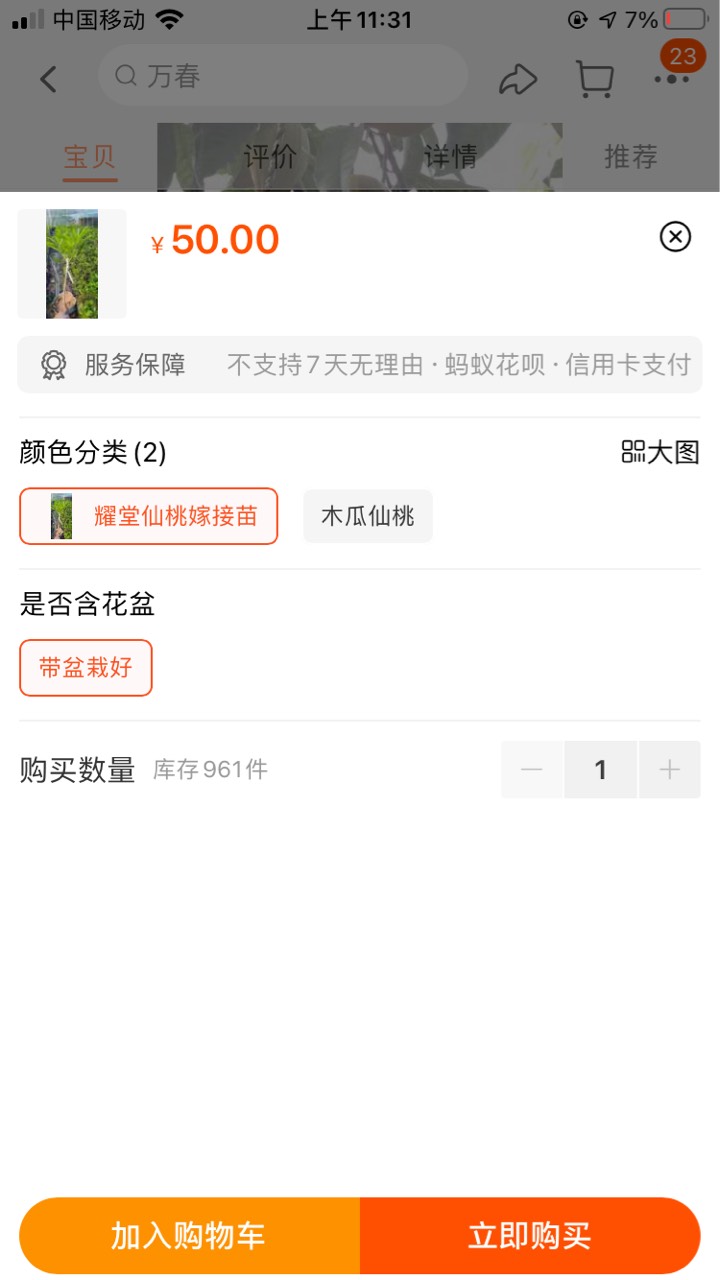
Task: Tap 立即购买 to buy now
Action: coord(530,1236)
